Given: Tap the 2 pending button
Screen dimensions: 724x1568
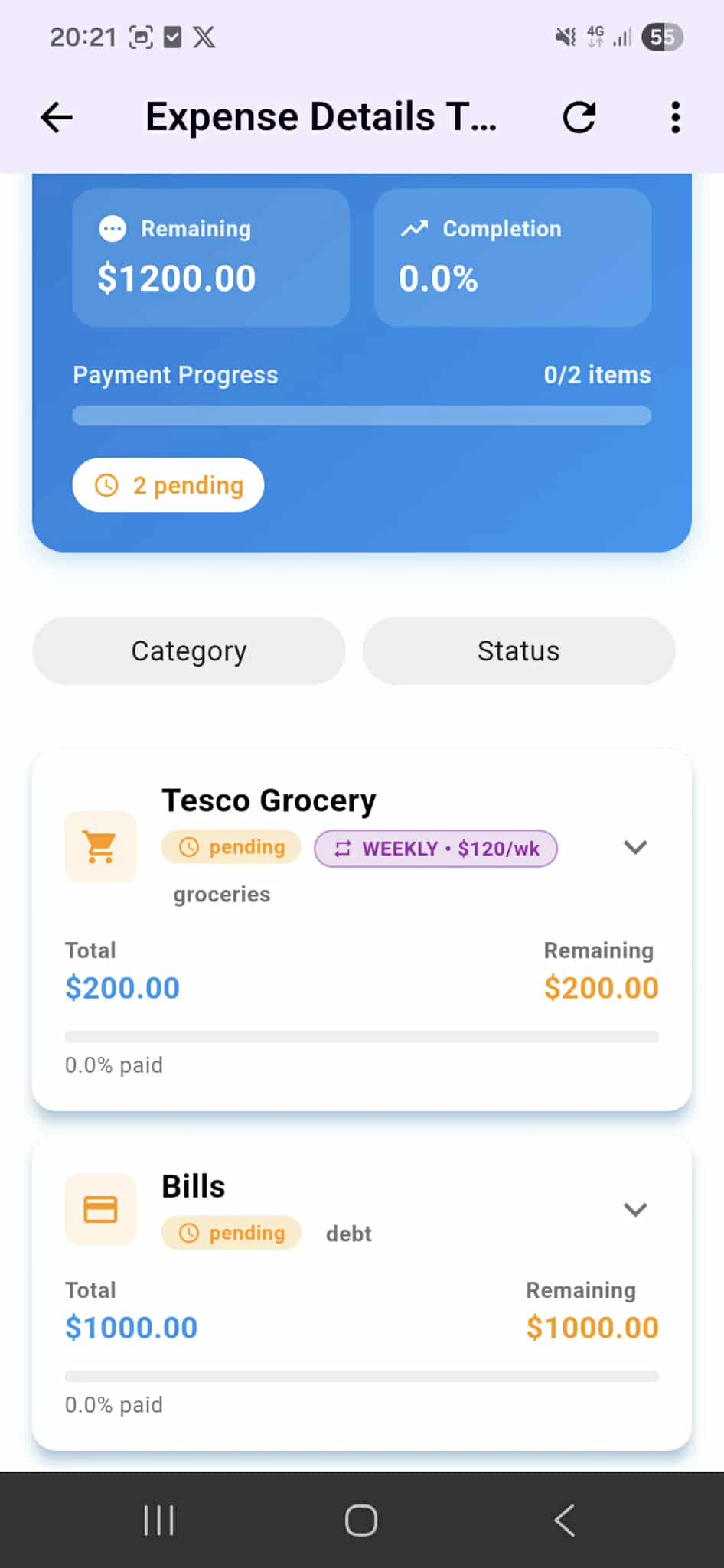Looking at the screenshot, I should click(x=167, y=484).
